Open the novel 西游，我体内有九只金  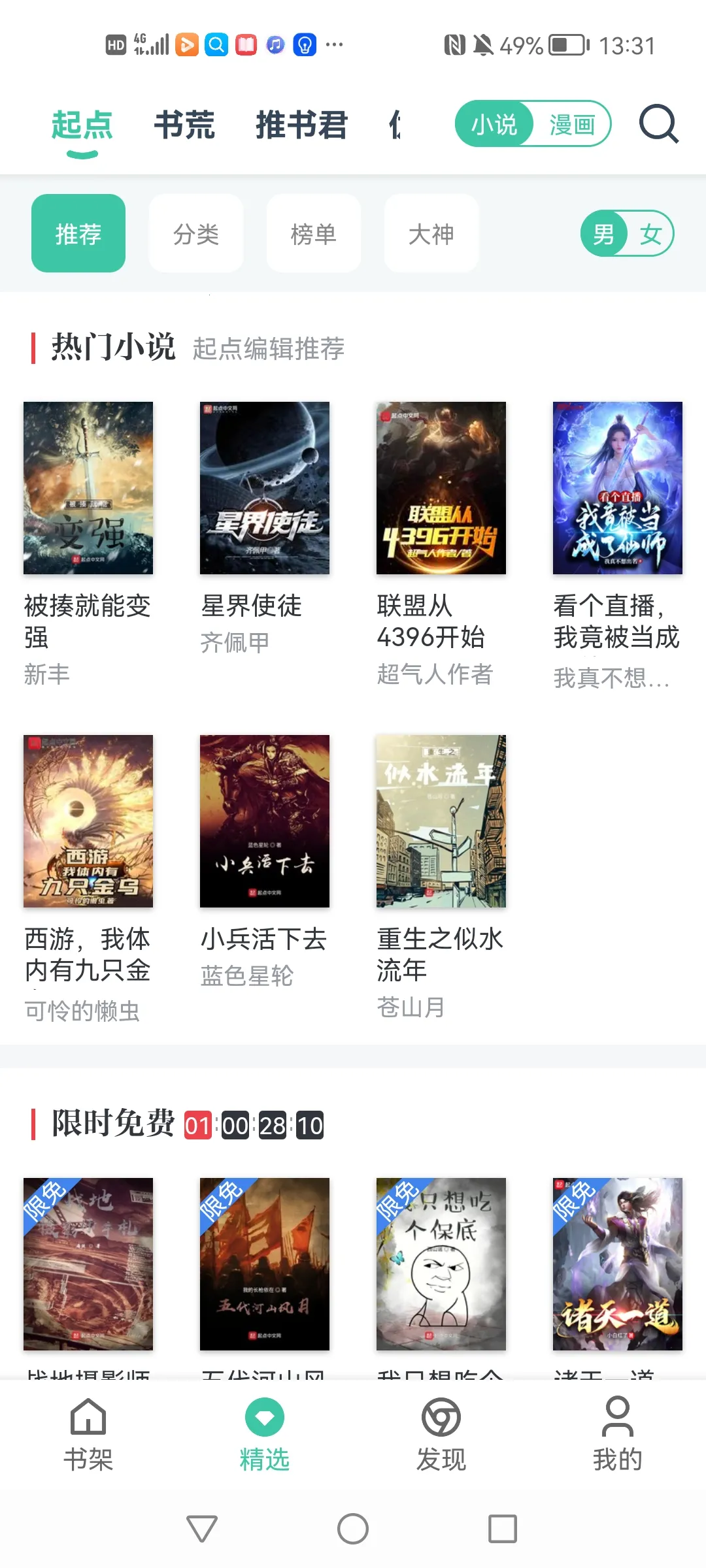pos(88,821)
